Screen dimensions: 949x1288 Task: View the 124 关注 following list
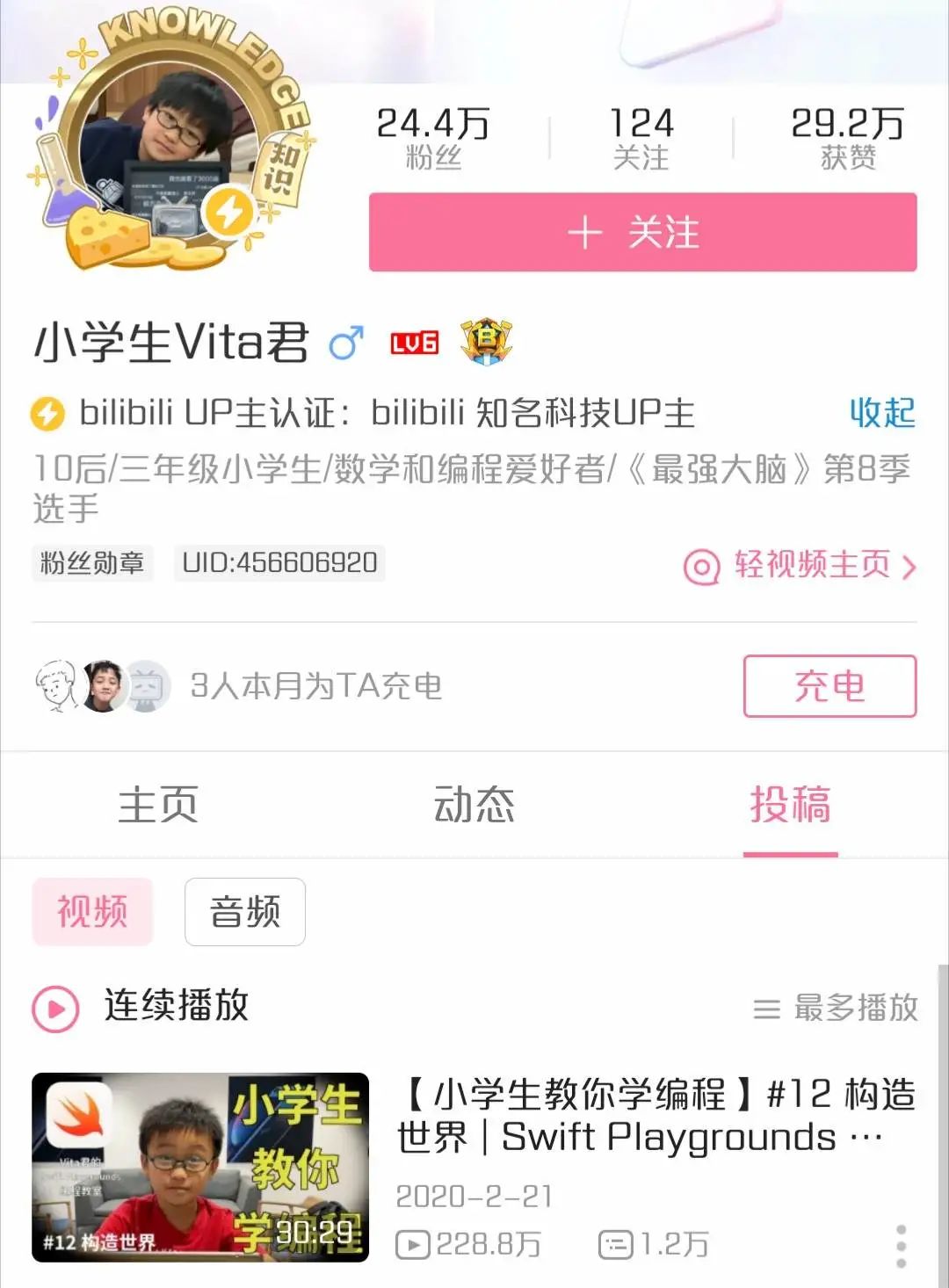[641, 138]
